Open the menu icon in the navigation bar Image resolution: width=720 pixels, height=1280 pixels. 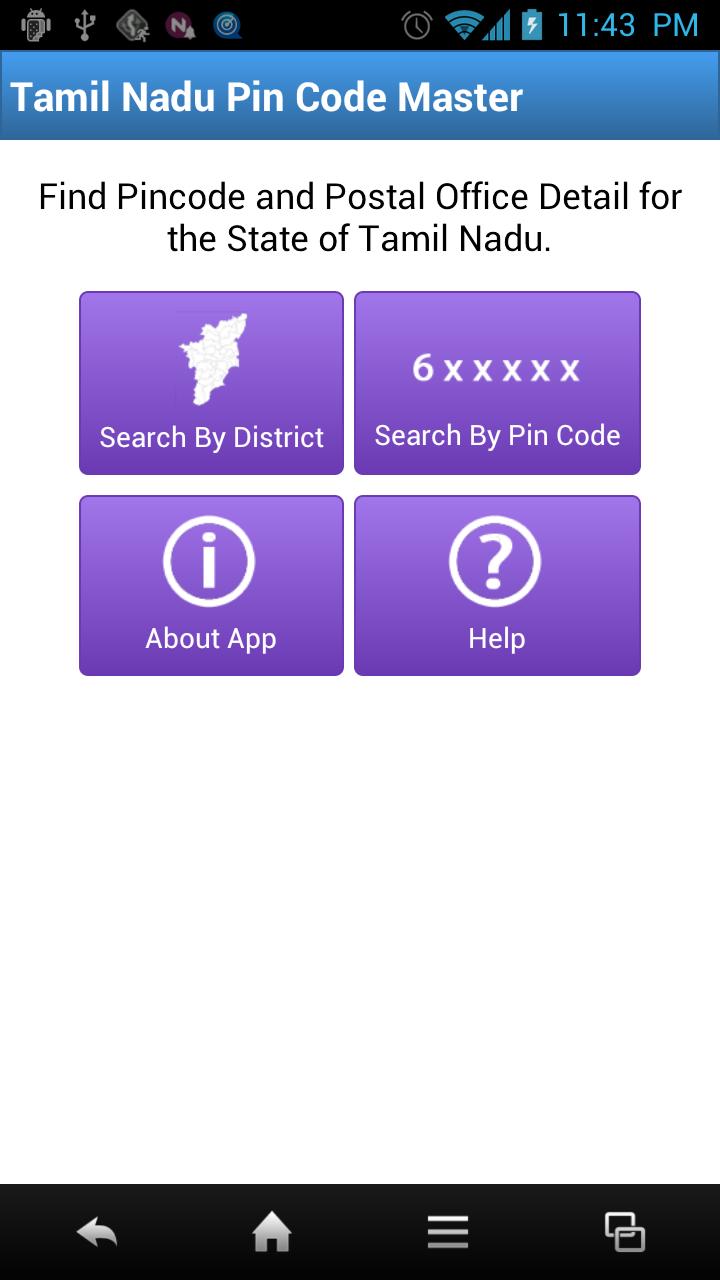pyautogui.click(x=448, y=1232)
